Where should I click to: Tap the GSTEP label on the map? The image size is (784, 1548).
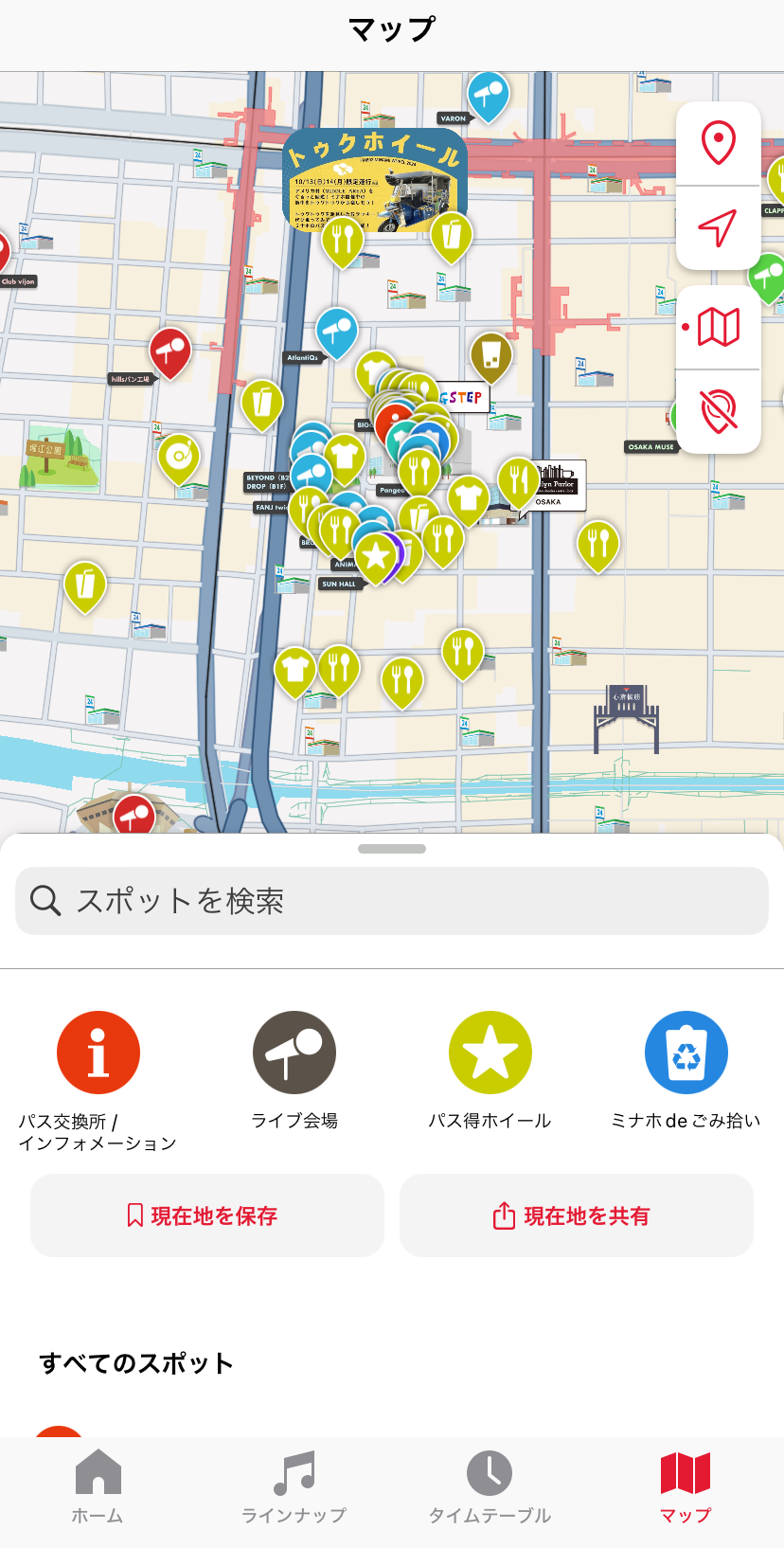point(463,398)
